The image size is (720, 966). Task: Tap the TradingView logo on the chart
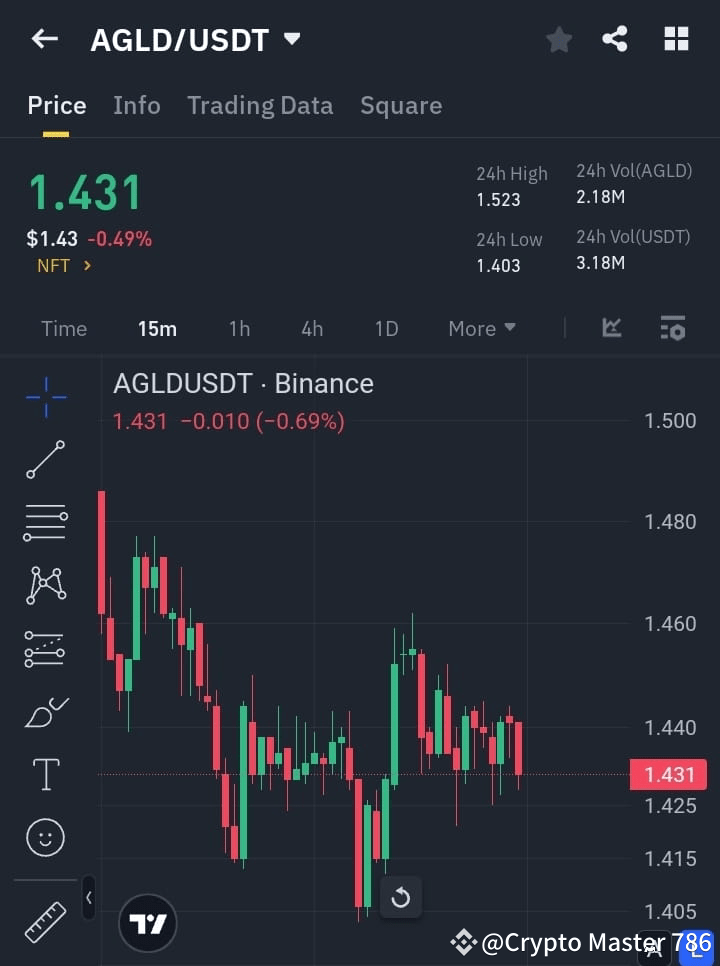148,922
